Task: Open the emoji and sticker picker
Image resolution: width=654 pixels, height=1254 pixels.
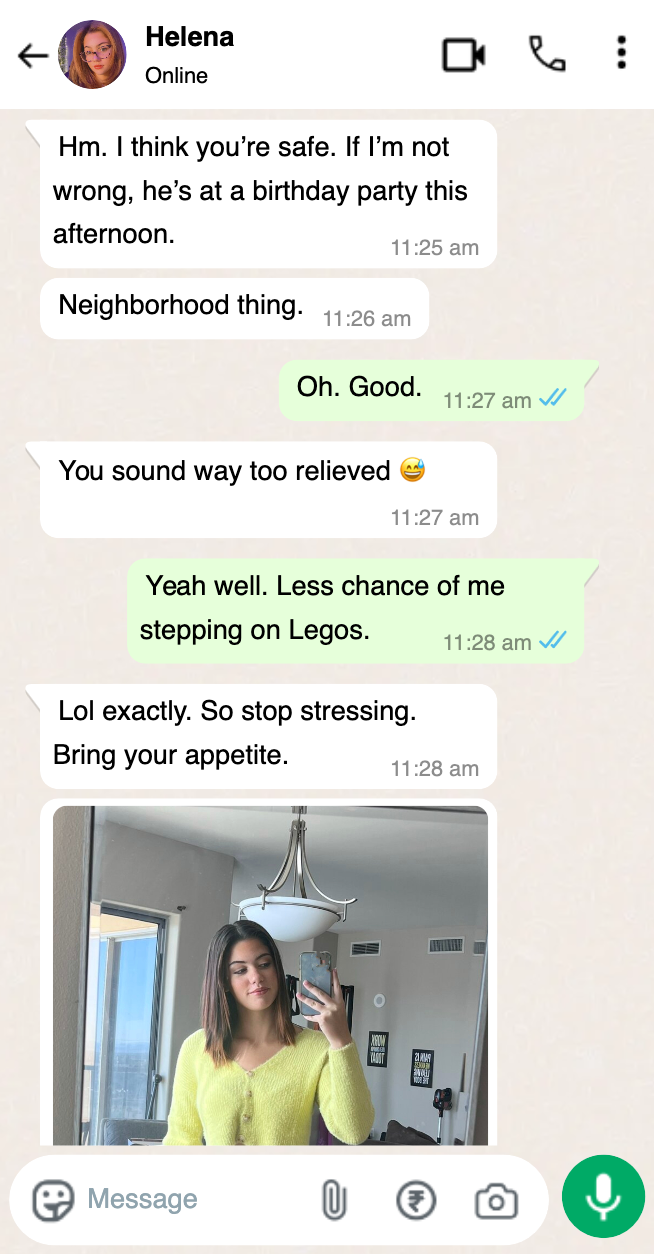Action: [53, 1200]
